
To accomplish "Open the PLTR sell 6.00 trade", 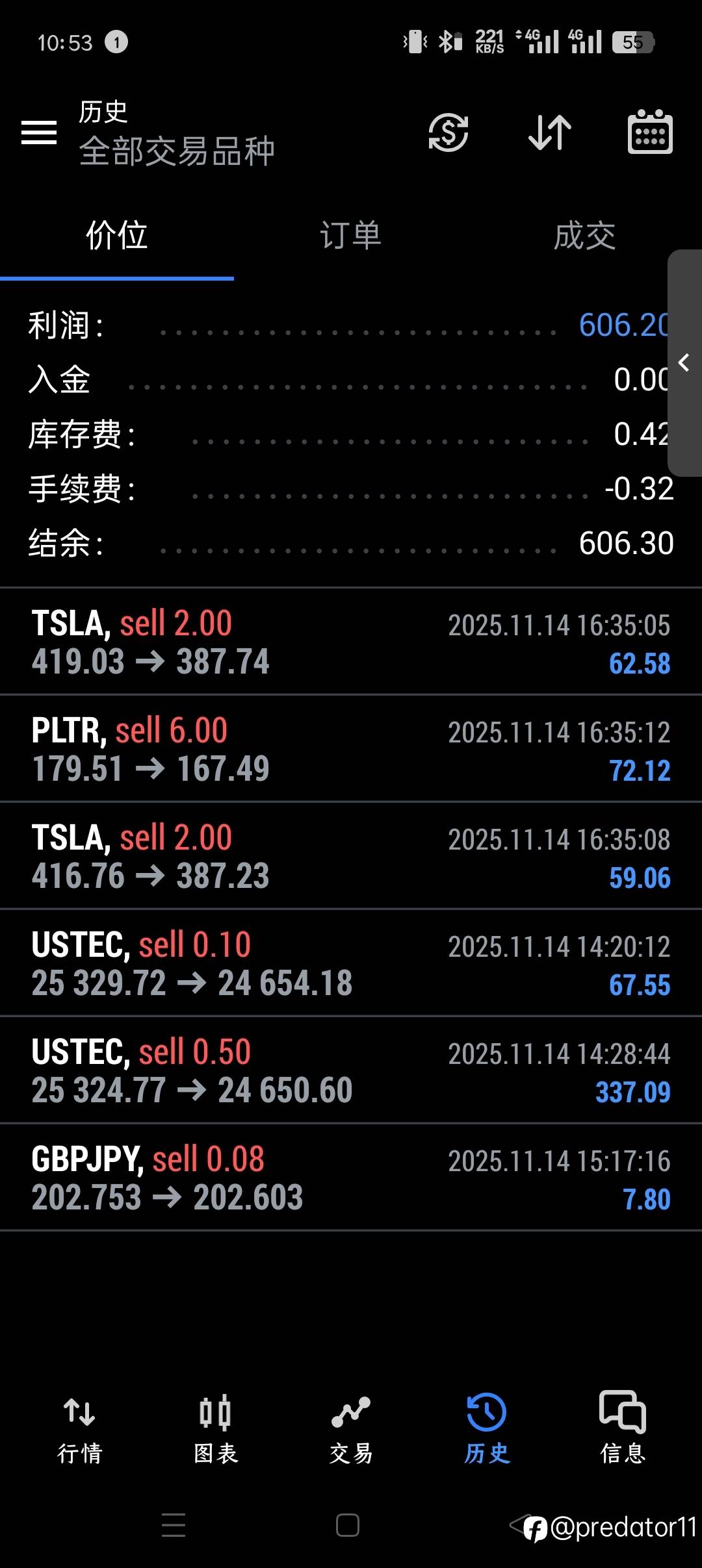I will pyautogui.click(x=351, y=749).
